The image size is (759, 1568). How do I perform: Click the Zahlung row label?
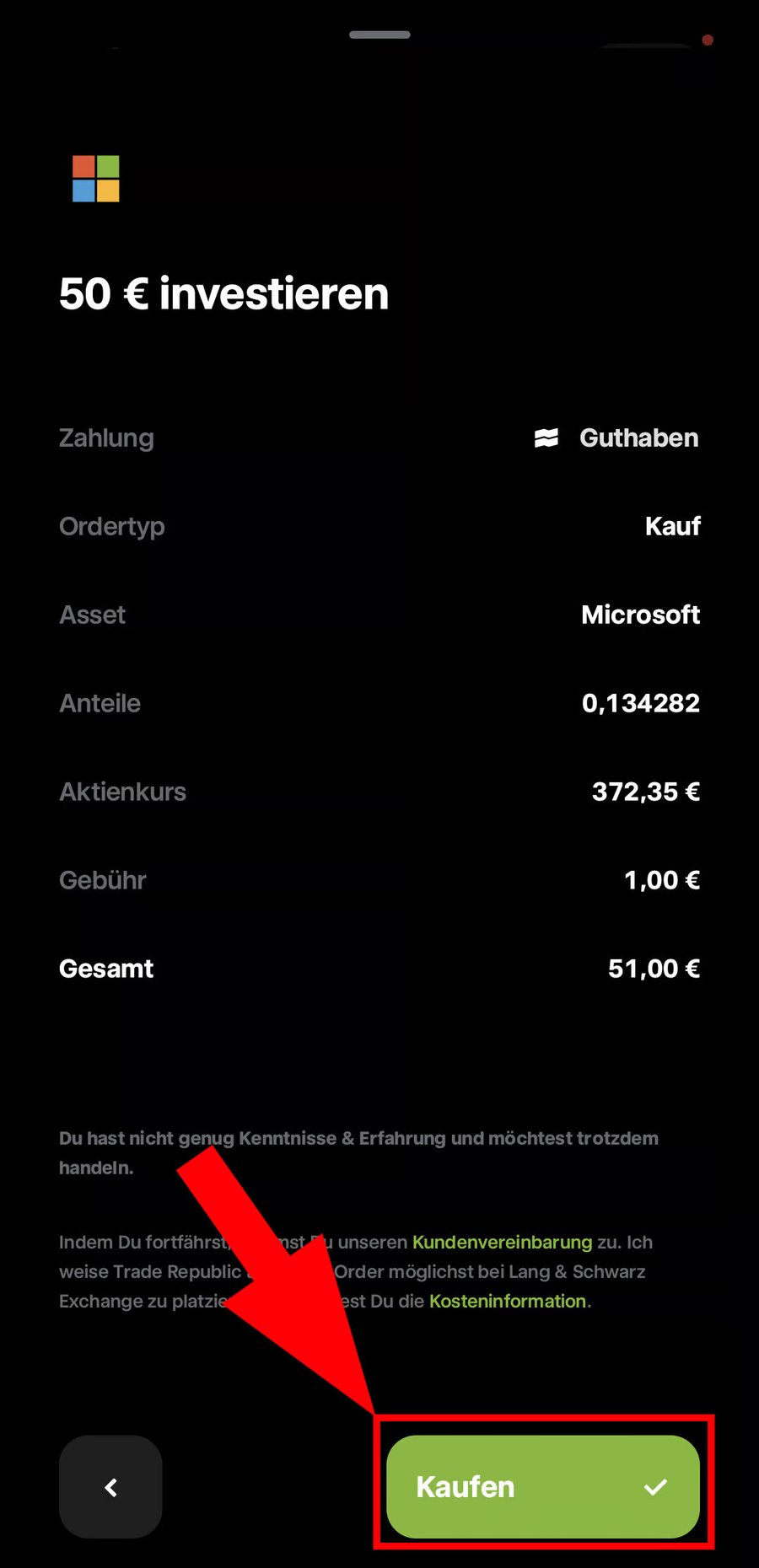pyautogui.click(x=106, y=438)
